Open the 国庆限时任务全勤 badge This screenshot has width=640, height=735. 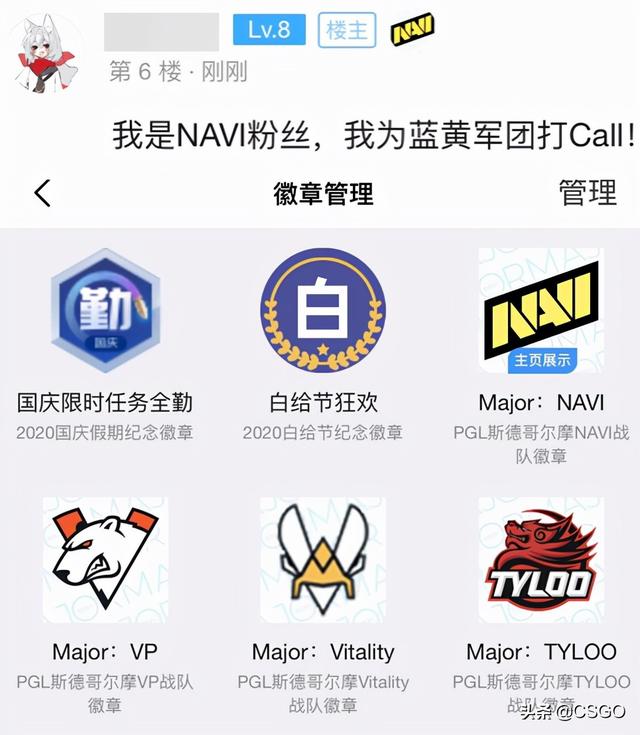point(105,311)
